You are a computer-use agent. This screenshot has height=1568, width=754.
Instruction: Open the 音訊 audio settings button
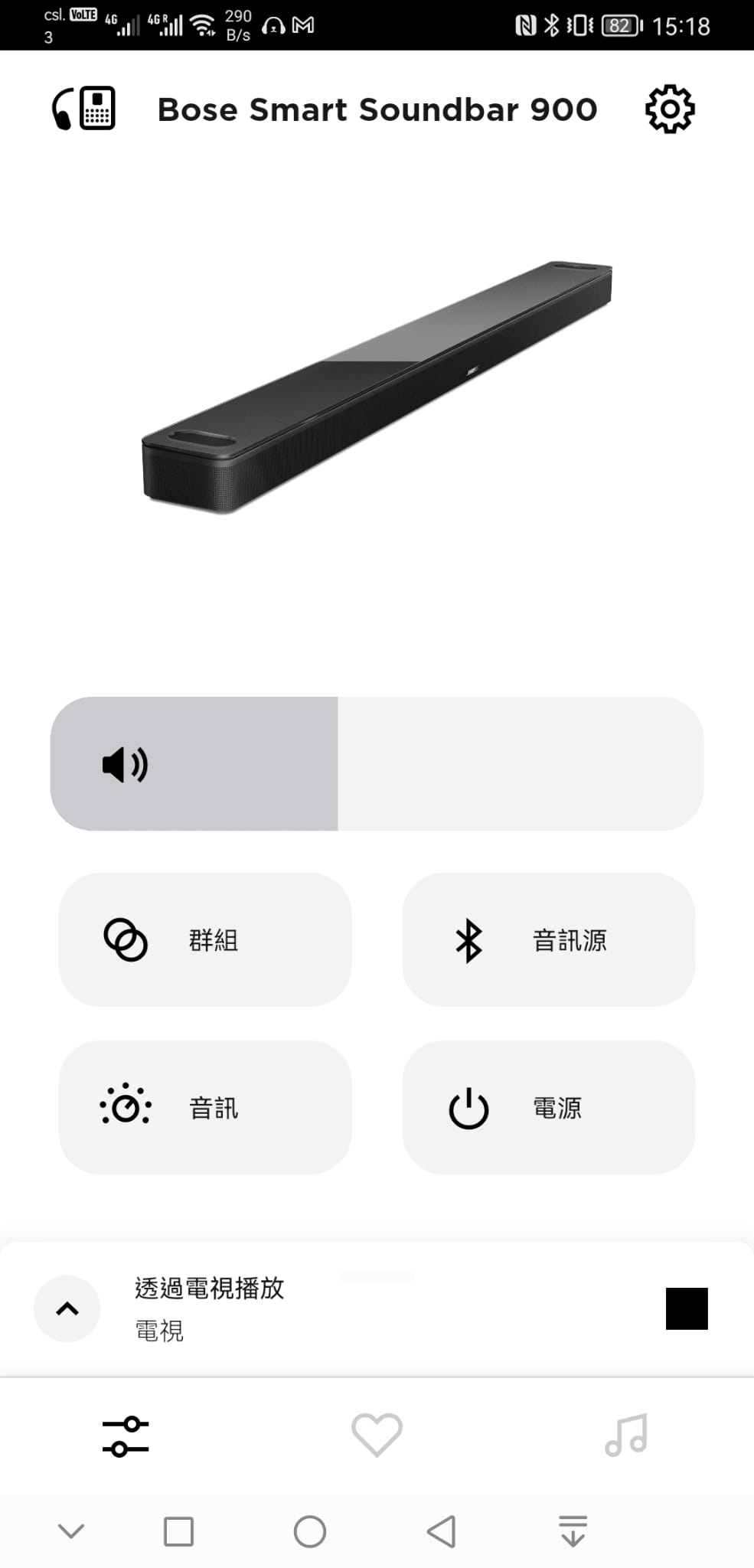click(x=205, y=1107)
